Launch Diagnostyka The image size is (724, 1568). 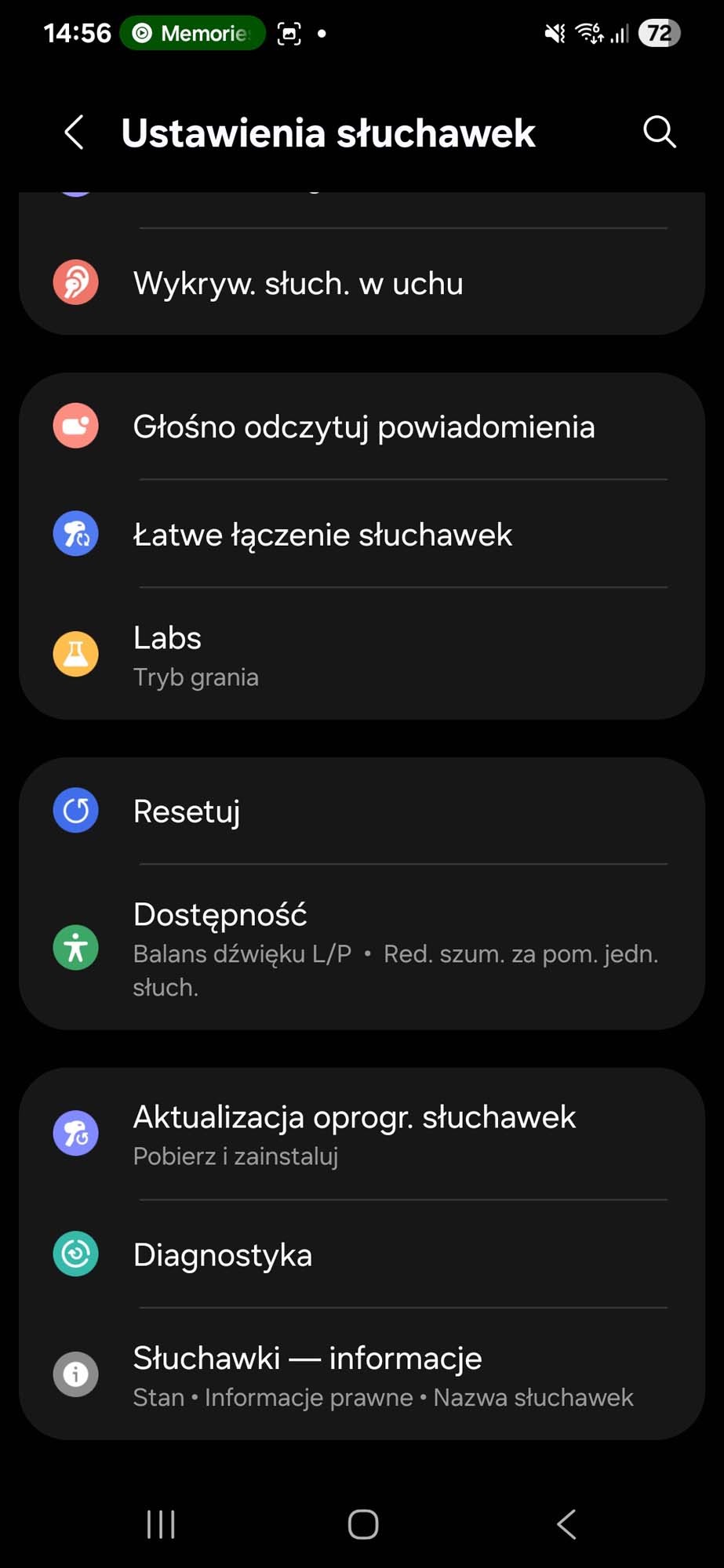361,1254
